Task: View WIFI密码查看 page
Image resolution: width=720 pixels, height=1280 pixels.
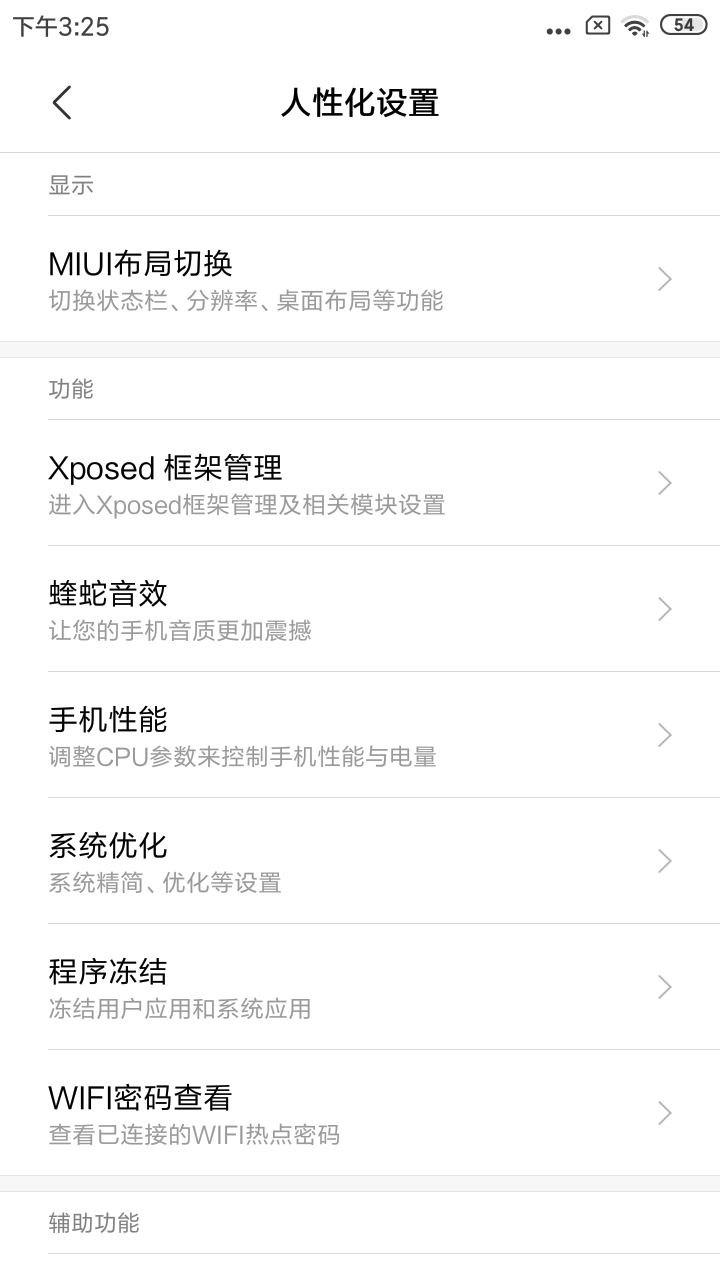Action: click(360, 1113)
